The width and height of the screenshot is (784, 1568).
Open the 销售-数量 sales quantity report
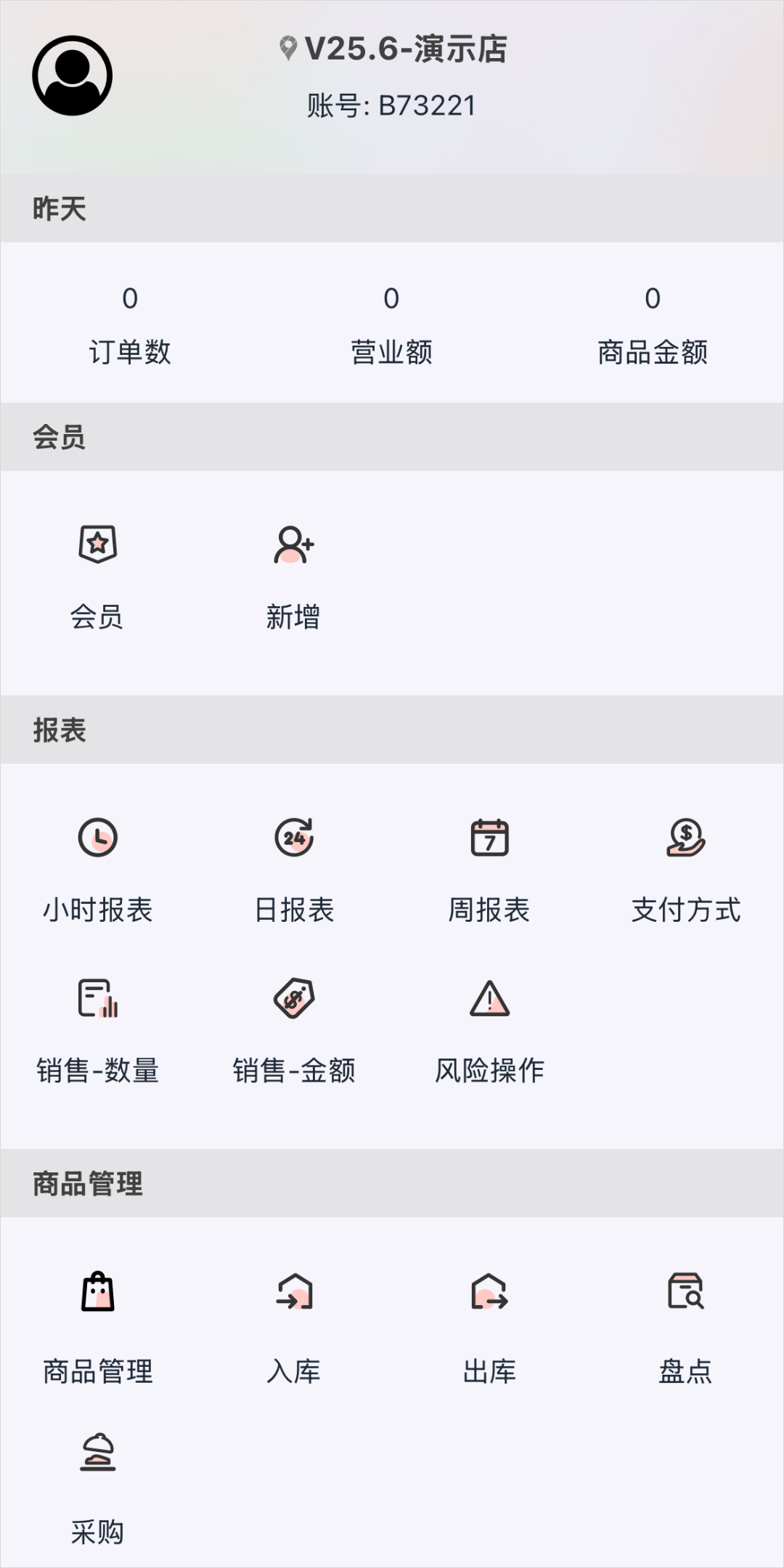coord(97,1032)
